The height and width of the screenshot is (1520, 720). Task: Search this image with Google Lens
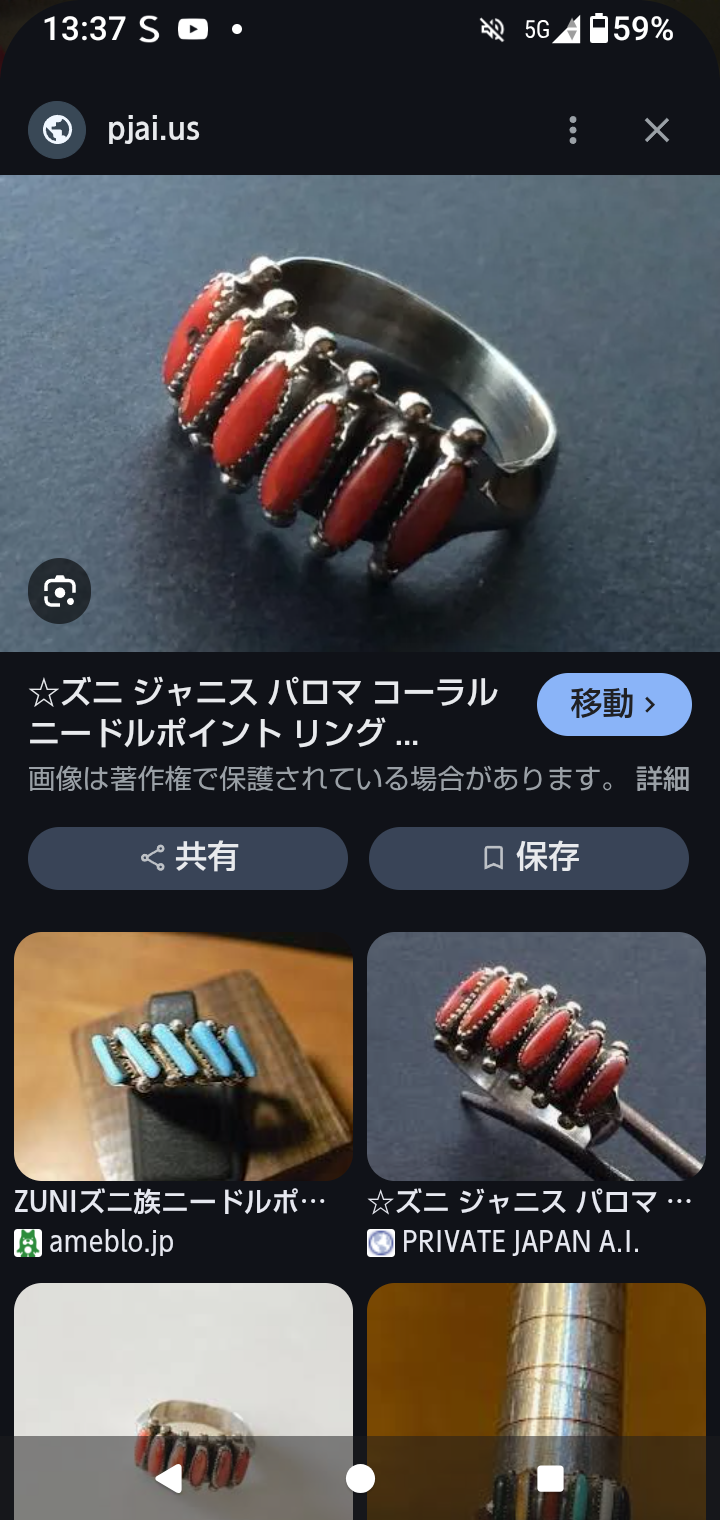tap(59, 591)
